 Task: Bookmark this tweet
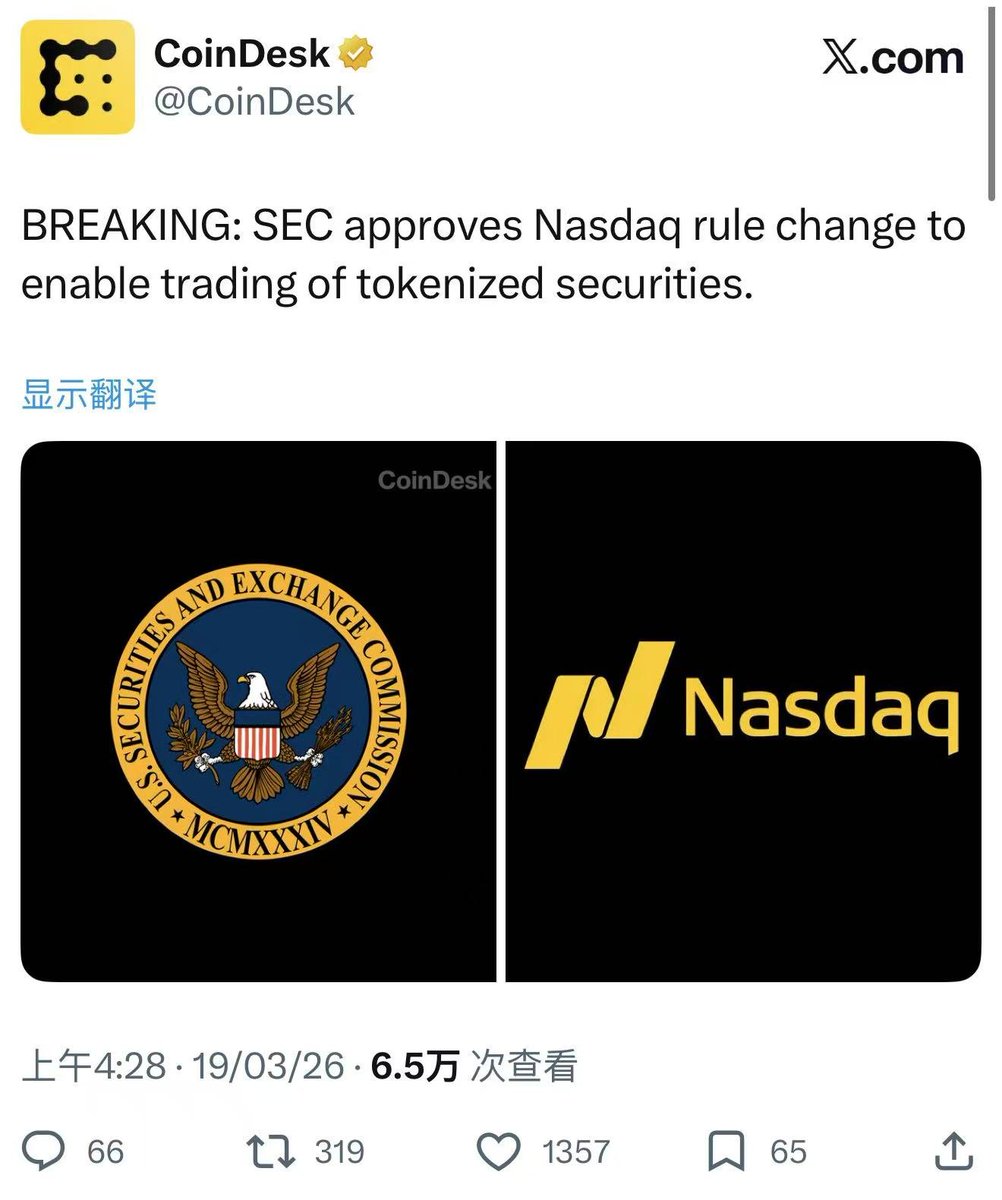tap(727, 1152)
